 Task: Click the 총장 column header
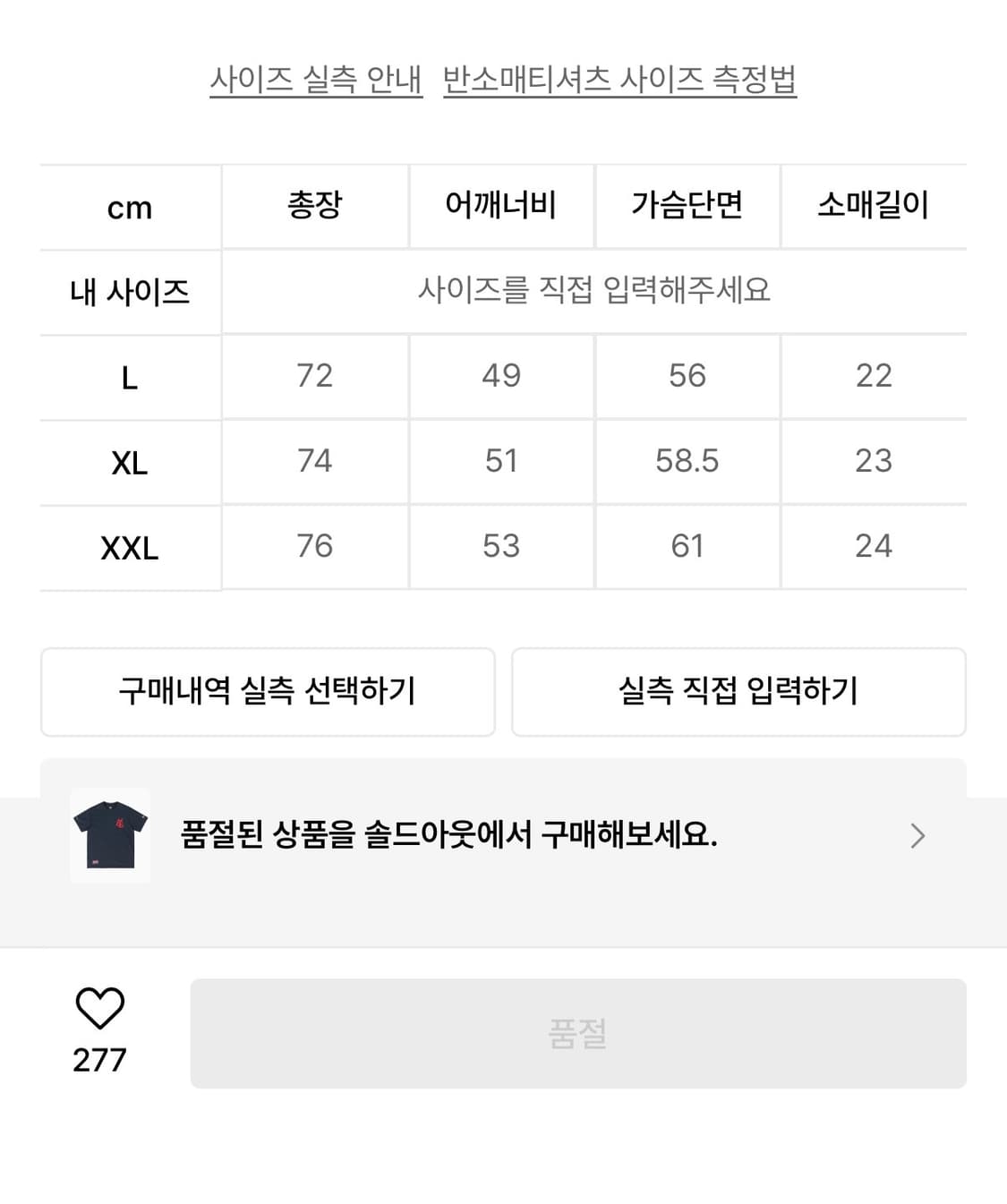pyautogui.click(x=314, y=205)
